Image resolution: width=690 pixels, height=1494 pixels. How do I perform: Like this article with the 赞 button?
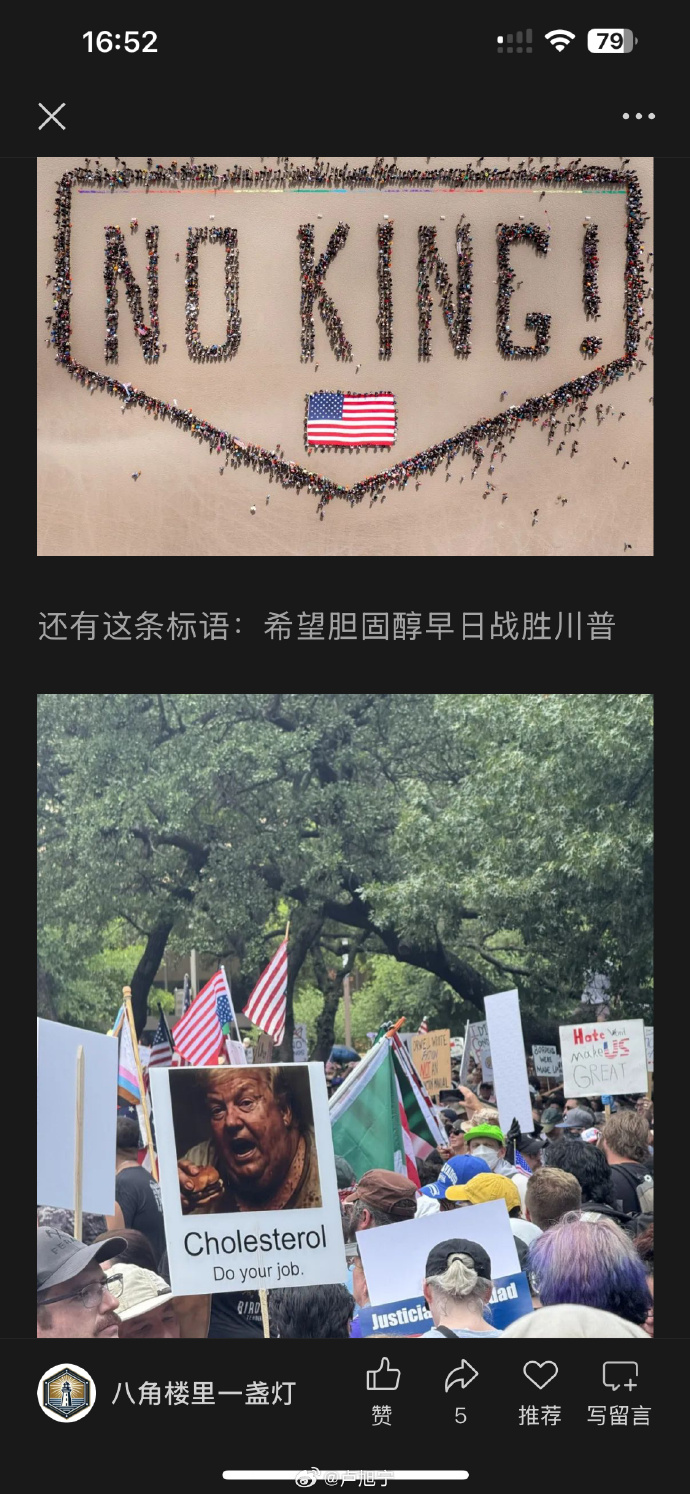click(382, 1391)
